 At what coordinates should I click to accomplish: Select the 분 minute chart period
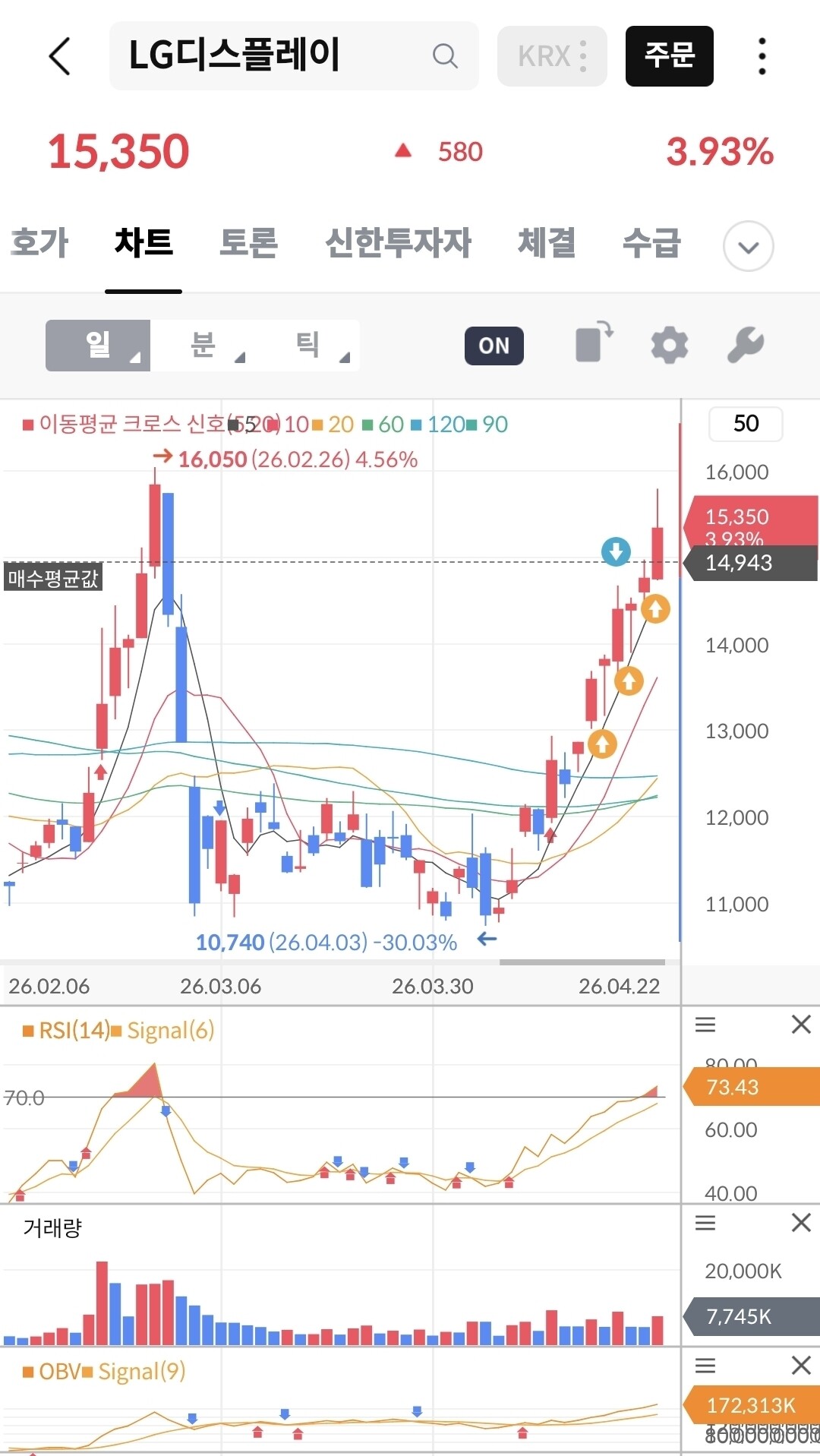[203, 346]
